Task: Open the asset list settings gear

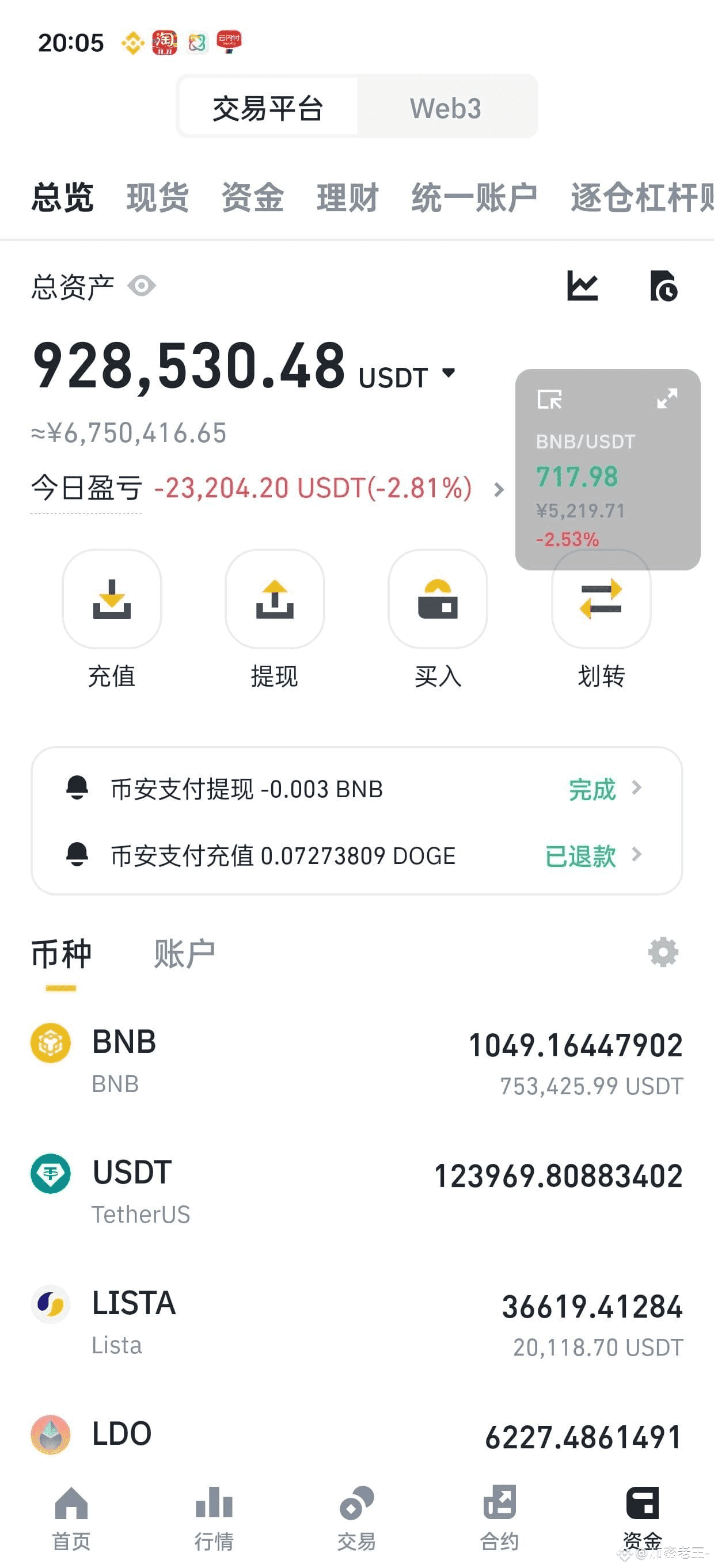Action: pos(663,953)
